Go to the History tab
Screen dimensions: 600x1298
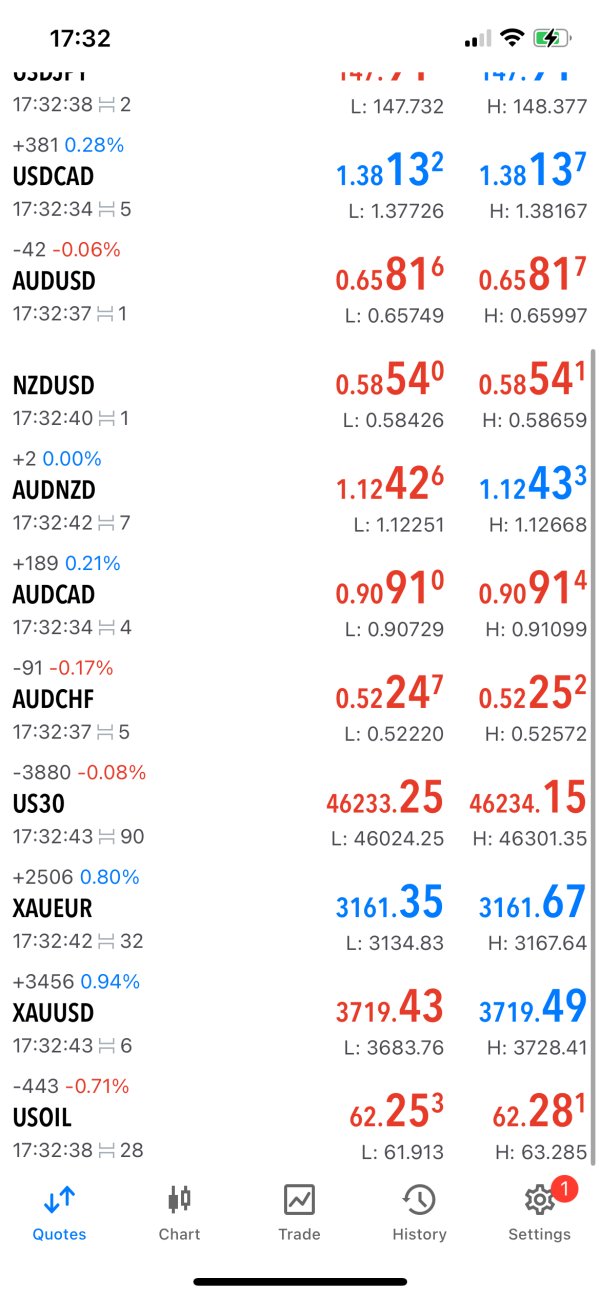pos(419,1212)
